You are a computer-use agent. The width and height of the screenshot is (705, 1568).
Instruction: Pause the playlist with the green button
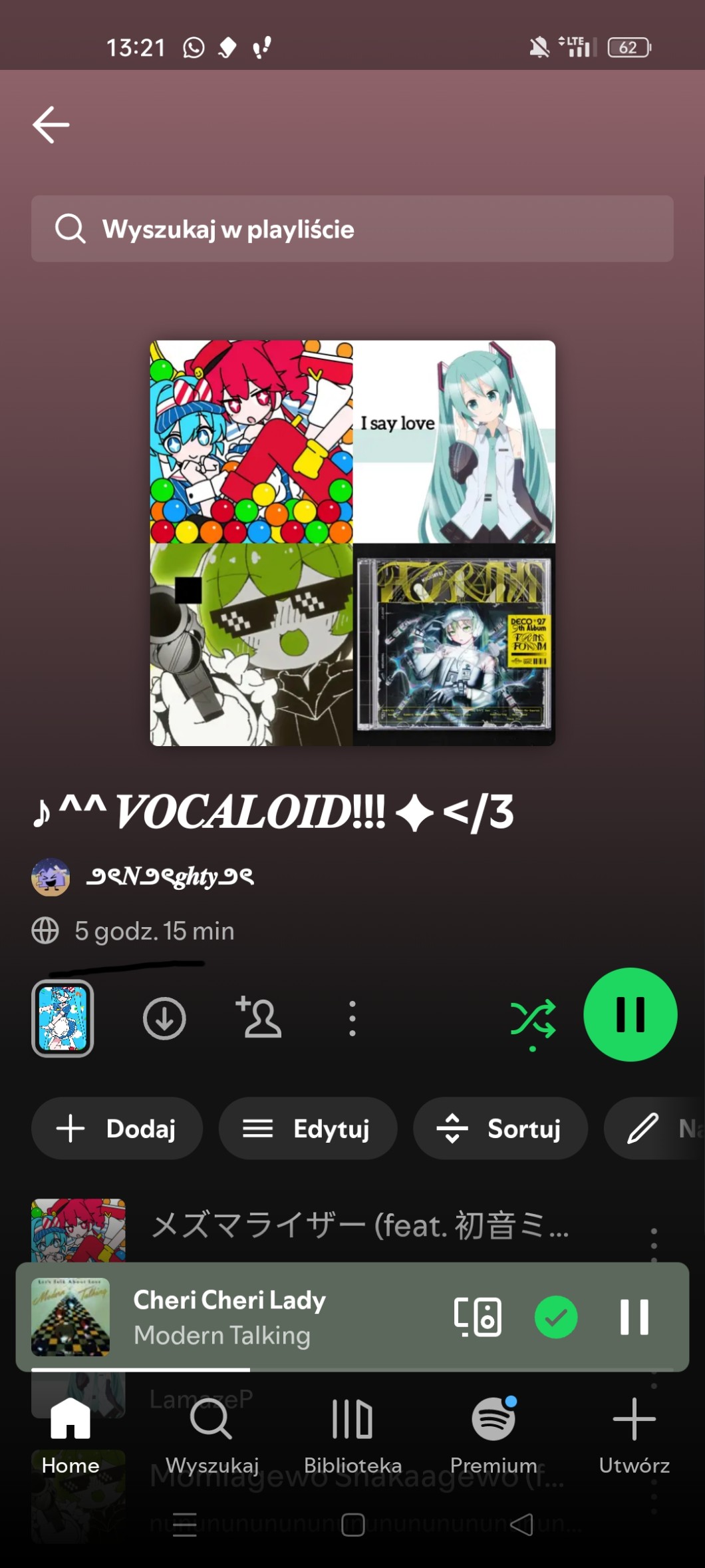point(629,1014)
